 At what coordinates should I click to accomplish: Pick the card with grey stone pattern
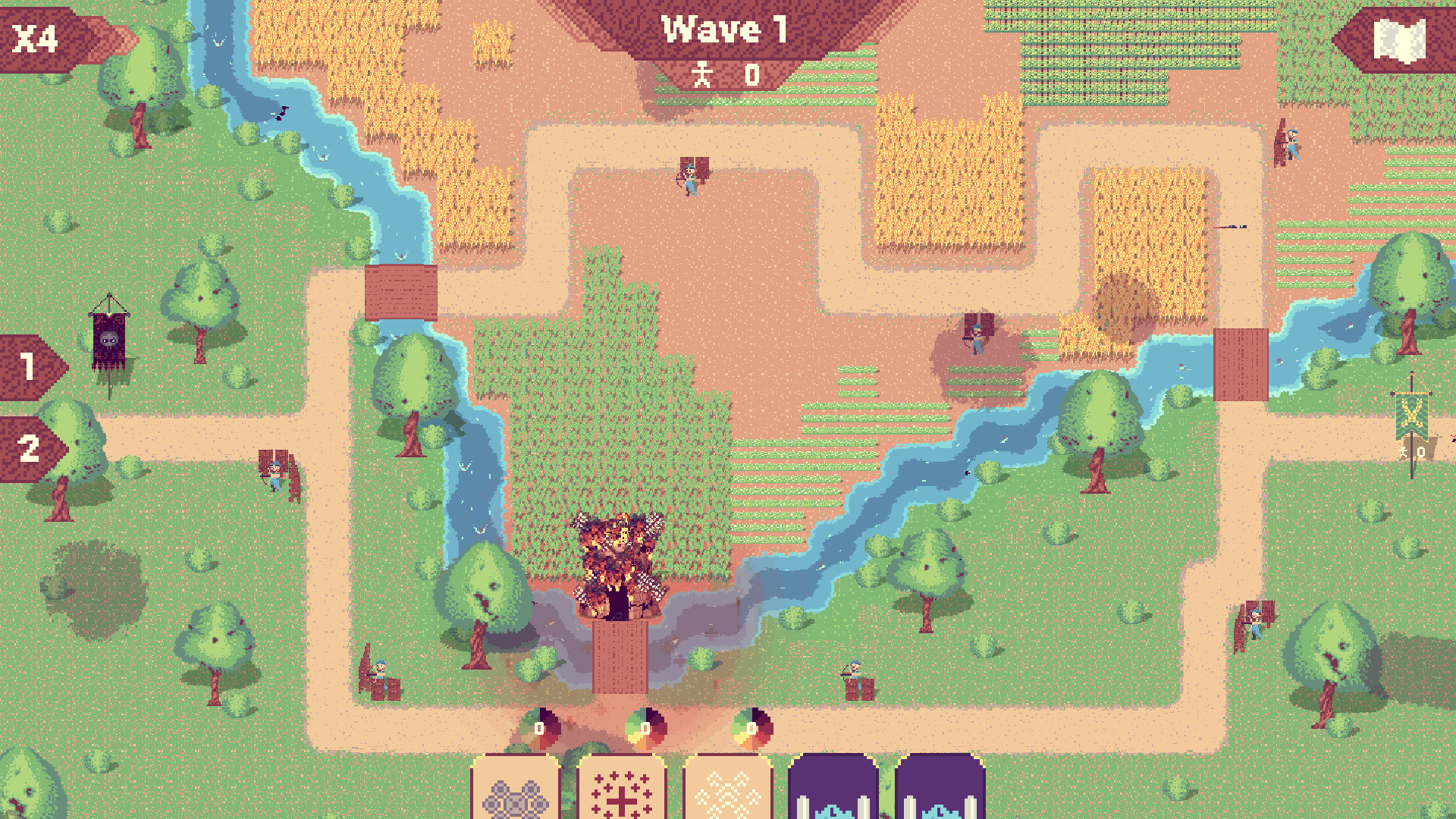click(x=516, y=790)
